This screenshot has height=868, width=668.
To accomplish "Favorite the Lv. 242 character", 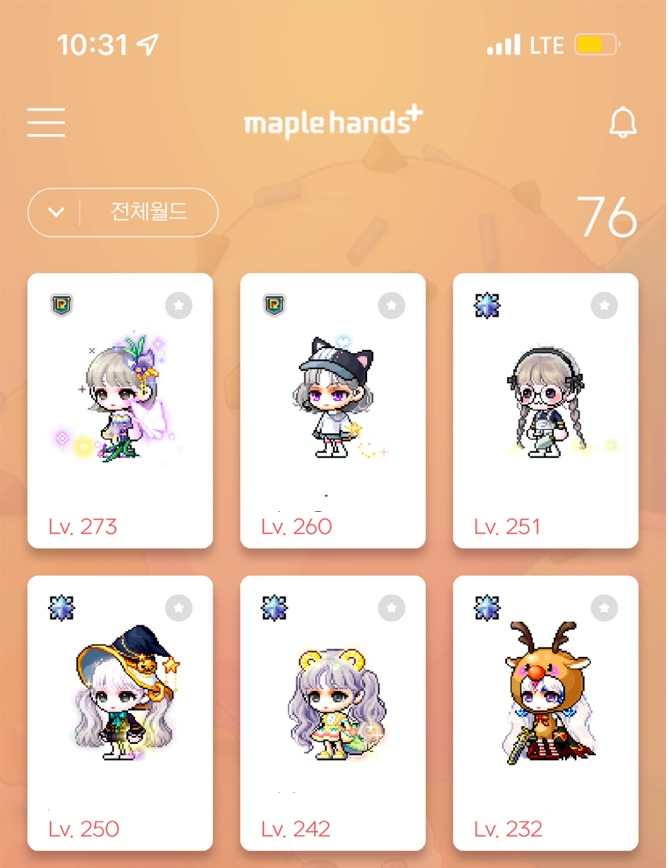I will coord(391,607).
